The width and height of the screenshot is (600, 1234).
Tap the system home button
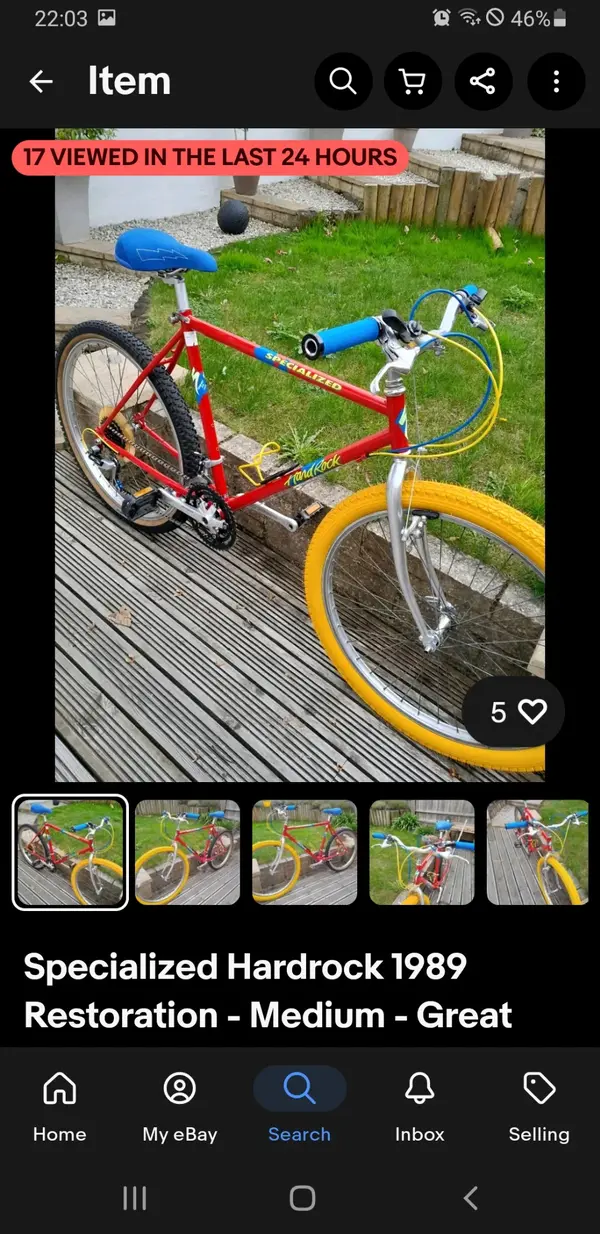(302, 1198)
